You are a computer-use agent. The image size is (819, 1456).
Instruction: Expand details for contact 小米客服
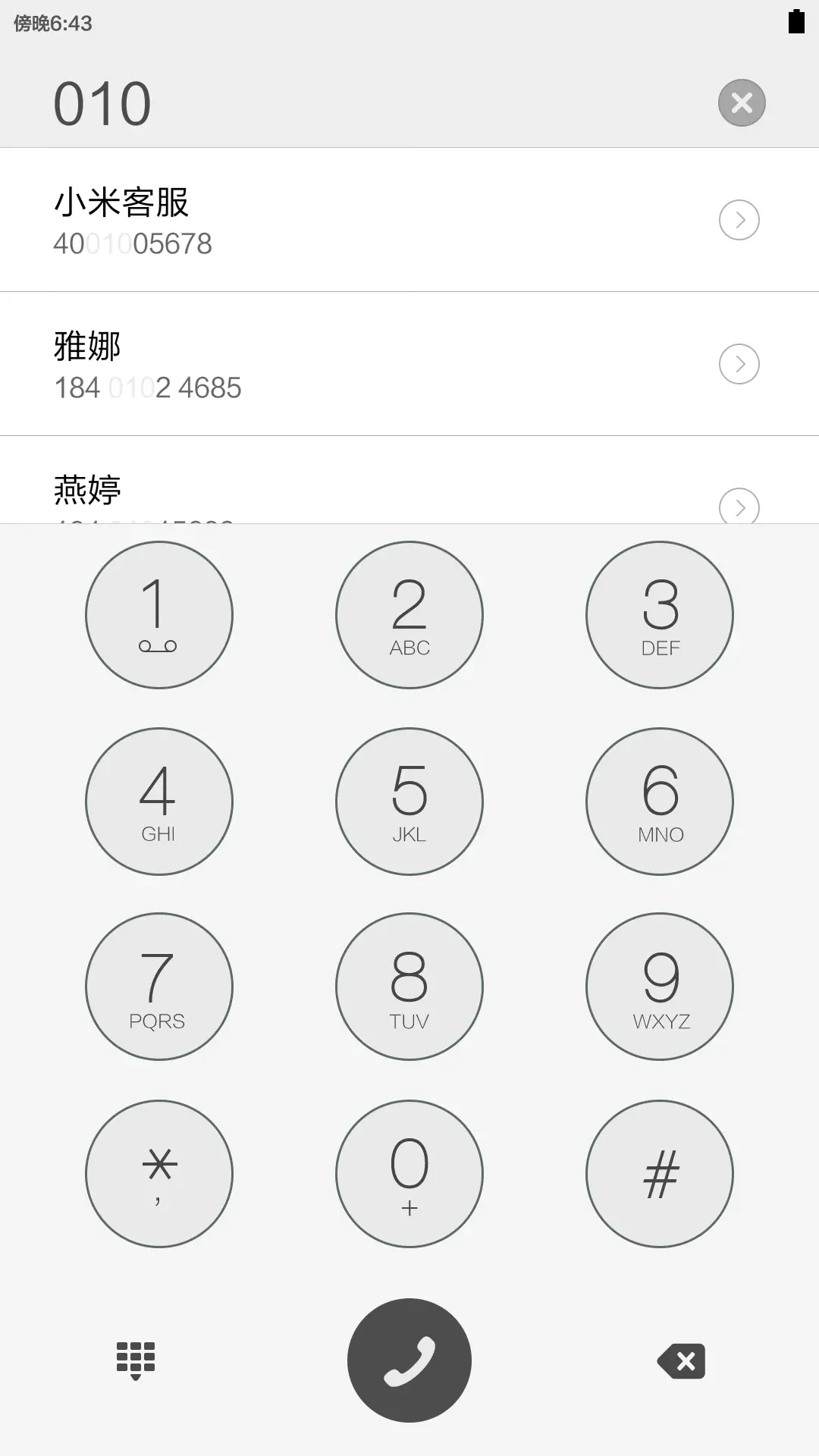click(739, 219)
